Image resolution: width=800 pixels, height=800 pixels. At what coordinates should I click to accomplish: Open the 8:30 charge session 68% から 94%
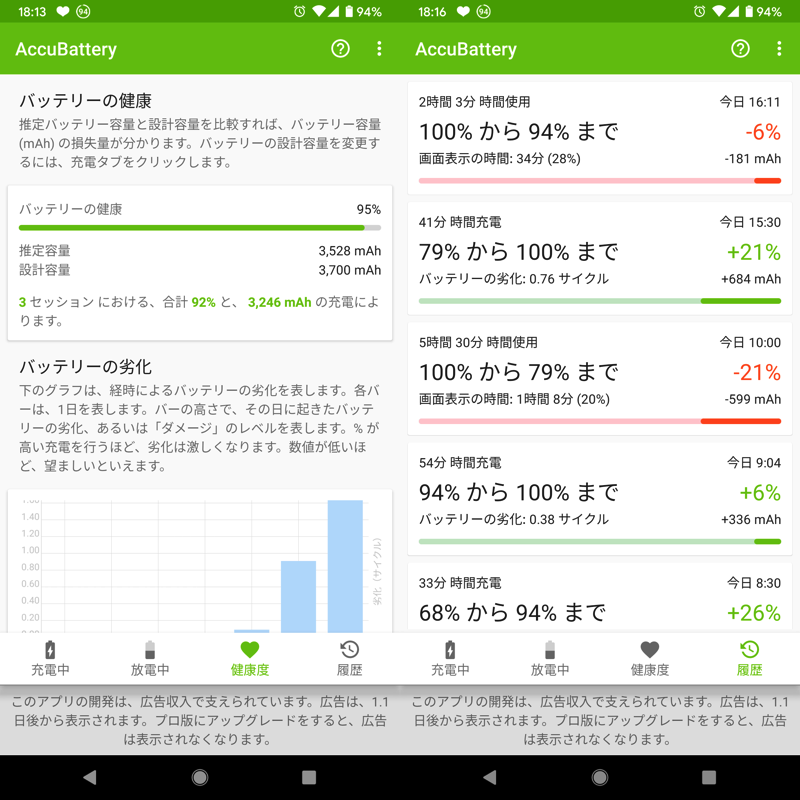click(600, 600)
